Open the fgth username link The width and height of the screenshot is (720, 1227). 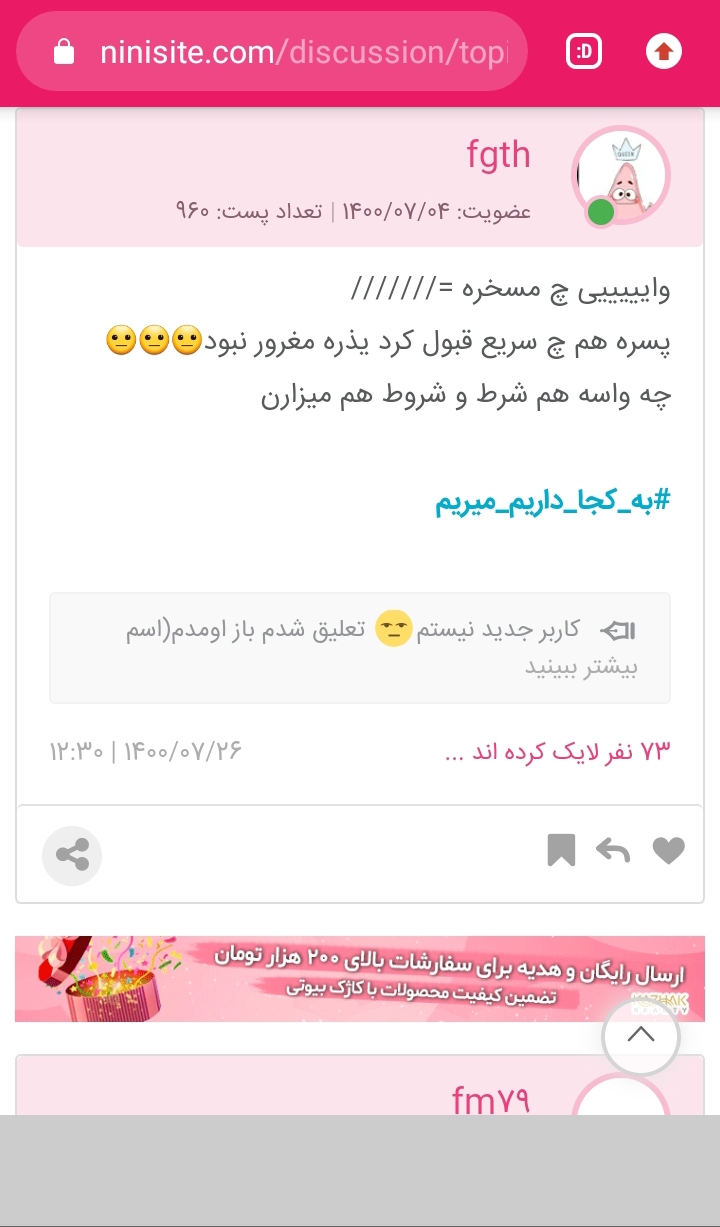click(x=498, y=156)
